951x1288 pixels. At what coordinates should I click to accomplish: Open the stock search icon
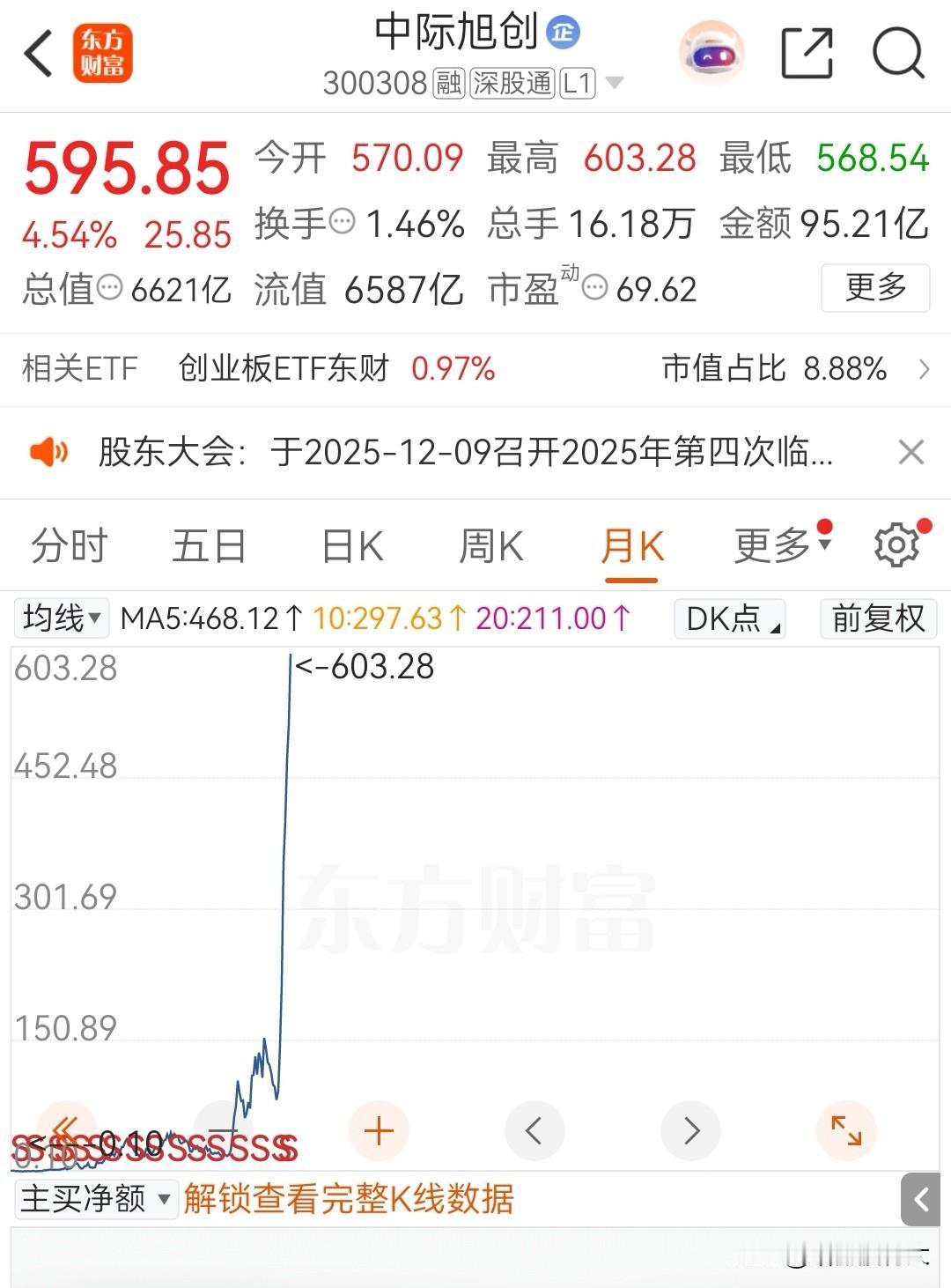tap(897, 53)
